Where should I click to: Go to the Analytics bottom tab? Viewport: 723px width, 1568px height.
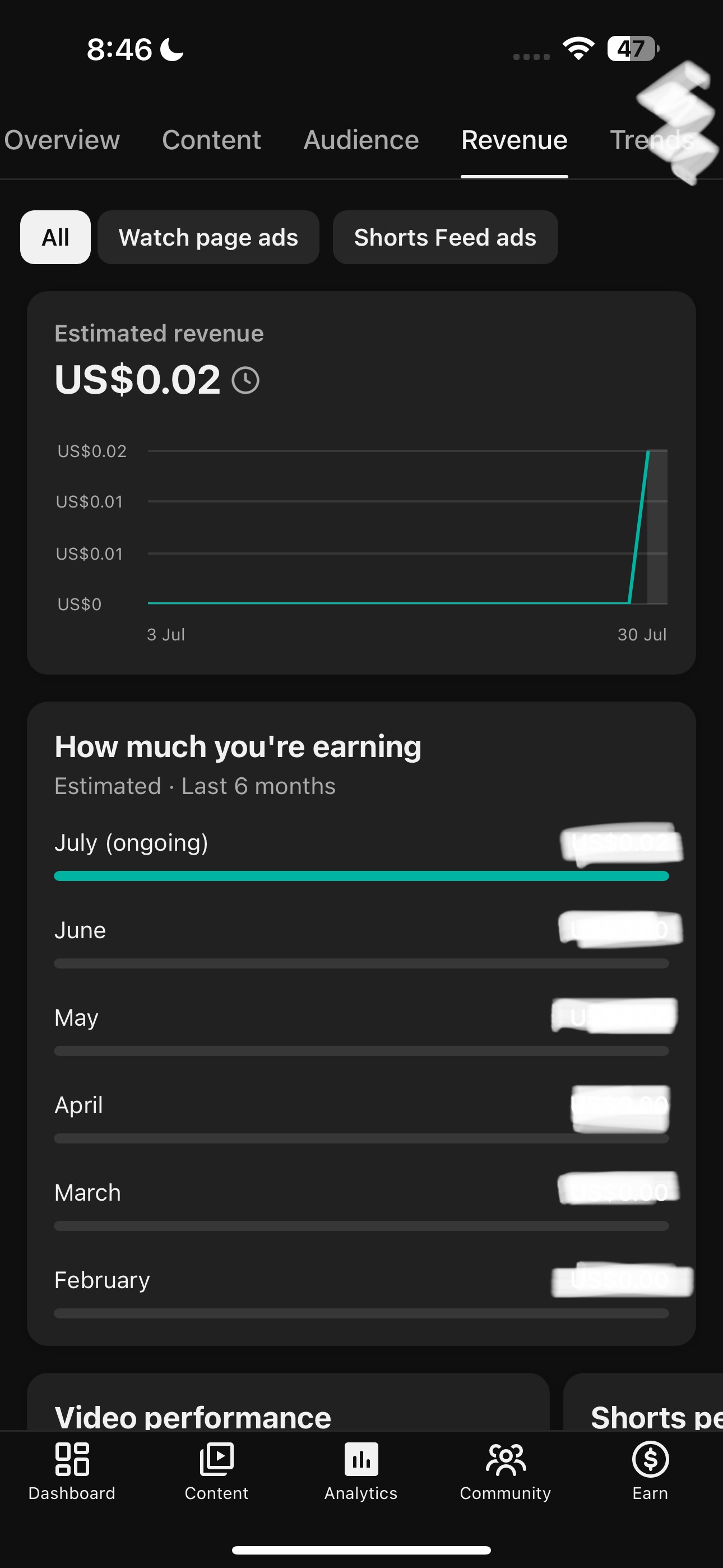pos(361,1470)
